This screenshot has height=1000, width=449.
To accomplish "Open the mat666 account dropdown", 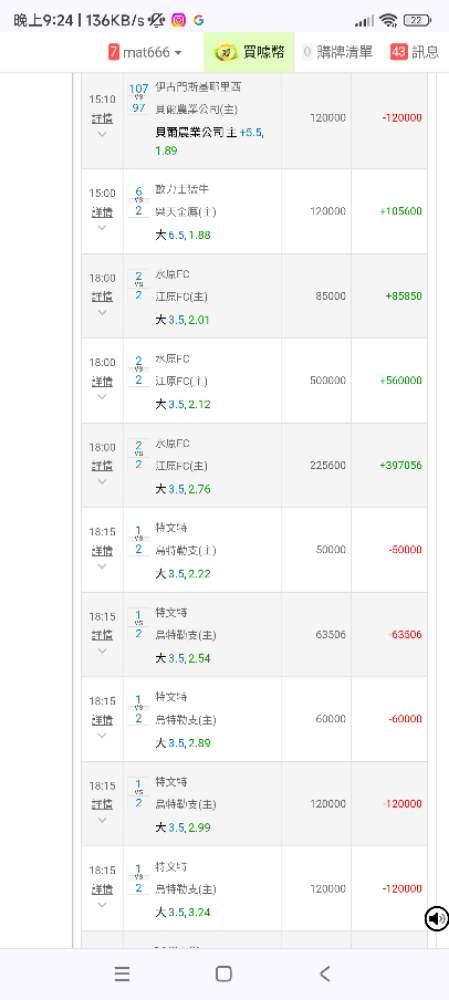I will point(145,52).
